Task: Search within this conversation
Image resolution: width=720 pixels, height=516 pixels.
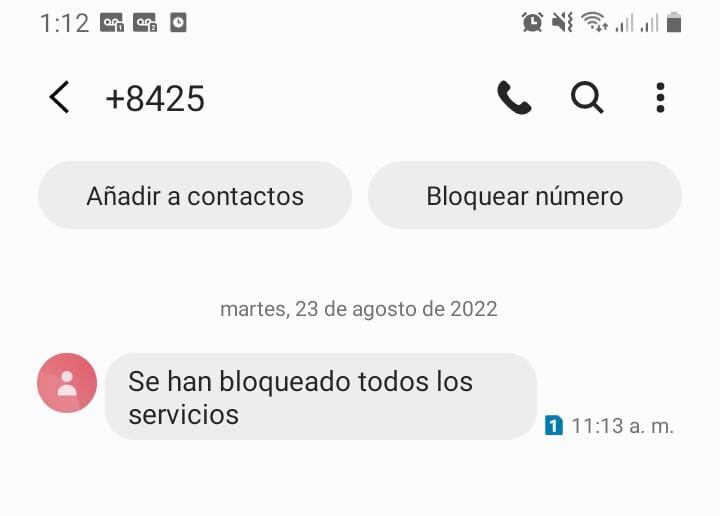Action: (587, 98)
